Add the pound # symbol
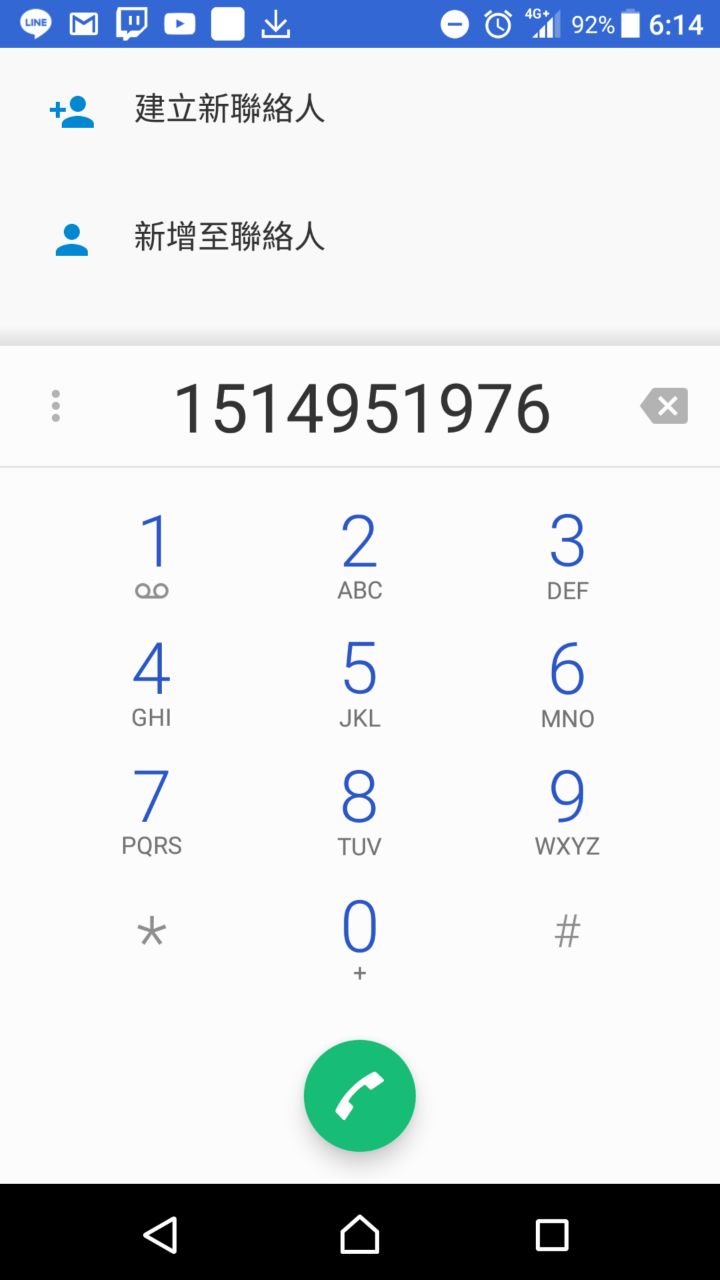The image size is (720, 1280). 567,933
